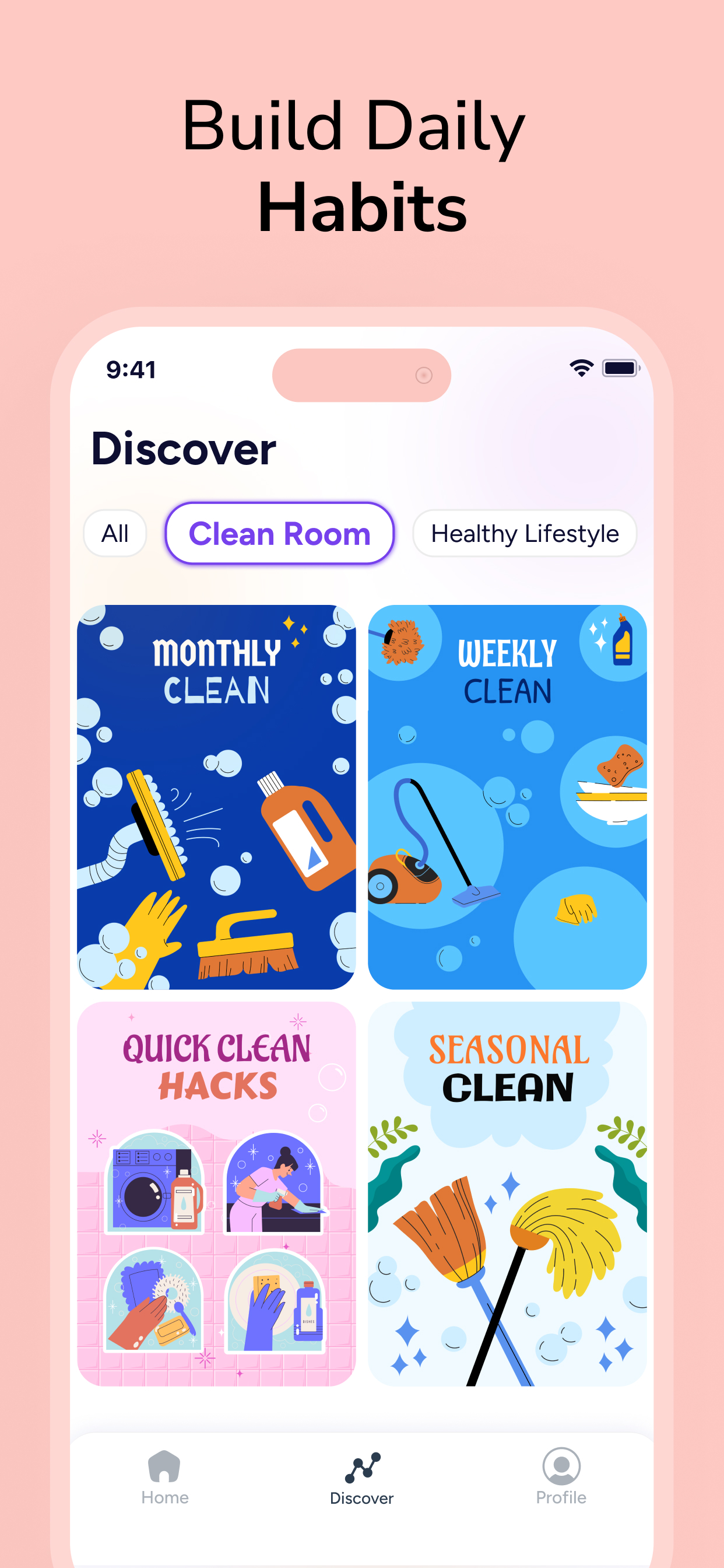Select the All filter chip

pyautogui.click(x=115, y=533)
